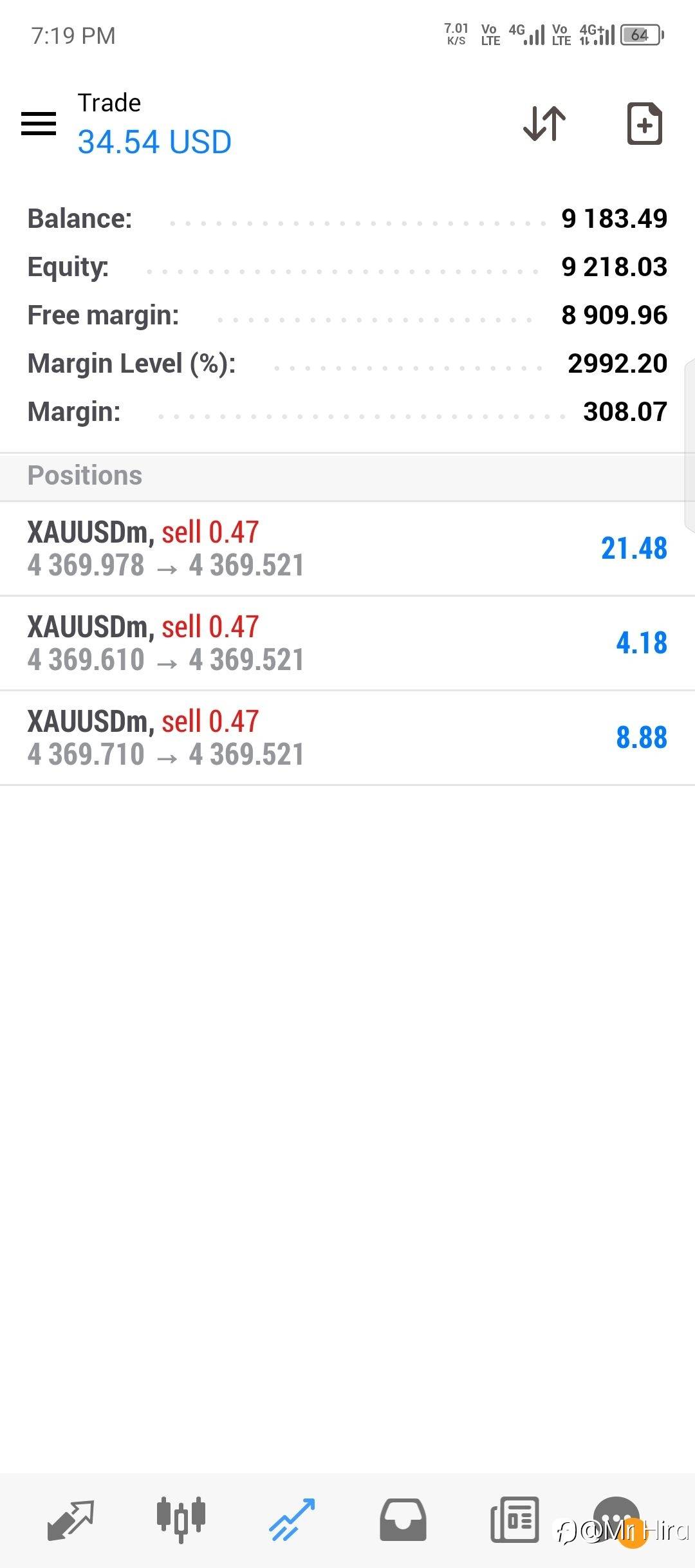Open the History inbox tab

pyautogui.click(x=403, y=1520)
